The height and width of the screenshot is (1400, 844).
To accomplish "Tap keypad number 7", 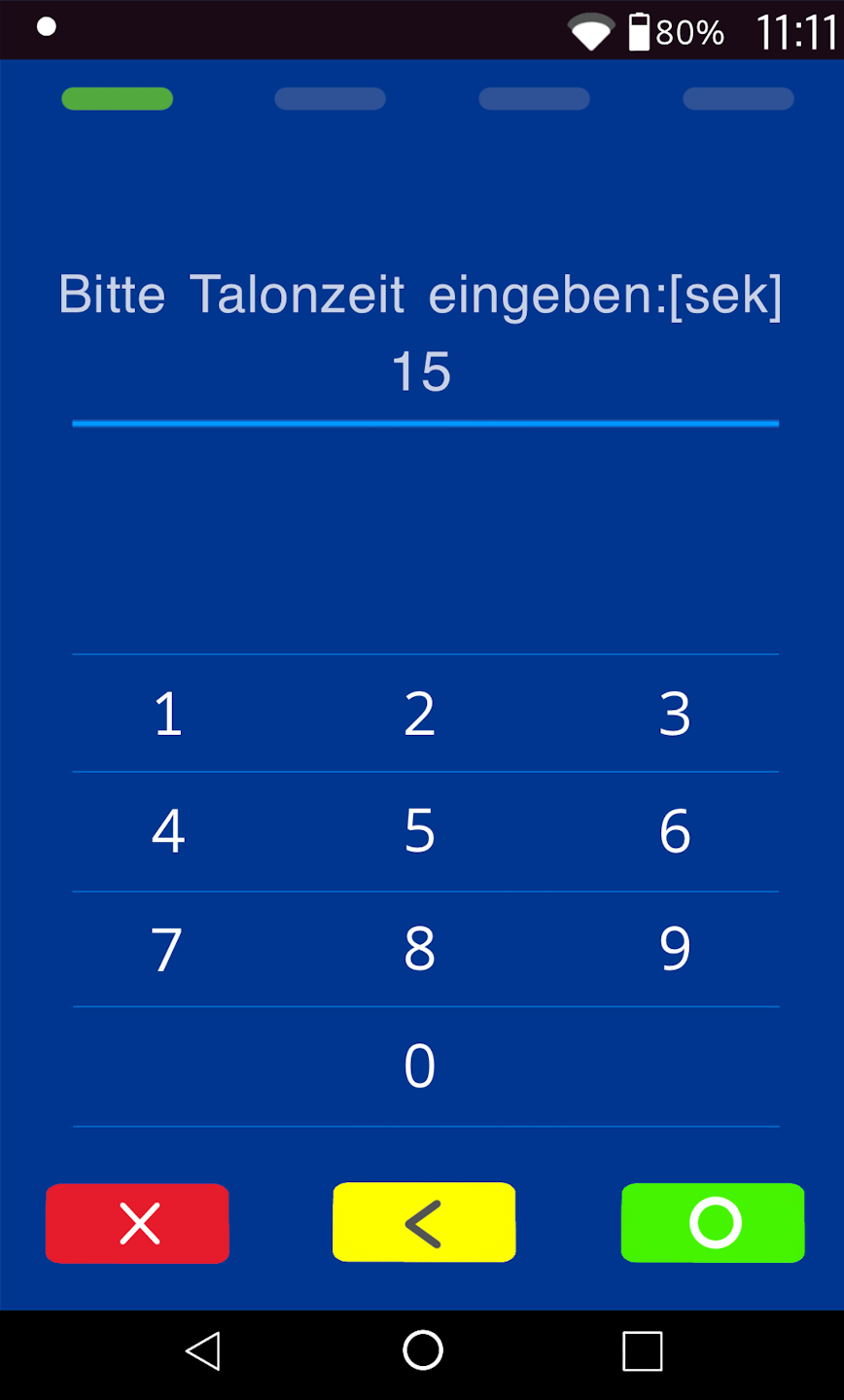I will pyautogui.click(x=167, y=949).
